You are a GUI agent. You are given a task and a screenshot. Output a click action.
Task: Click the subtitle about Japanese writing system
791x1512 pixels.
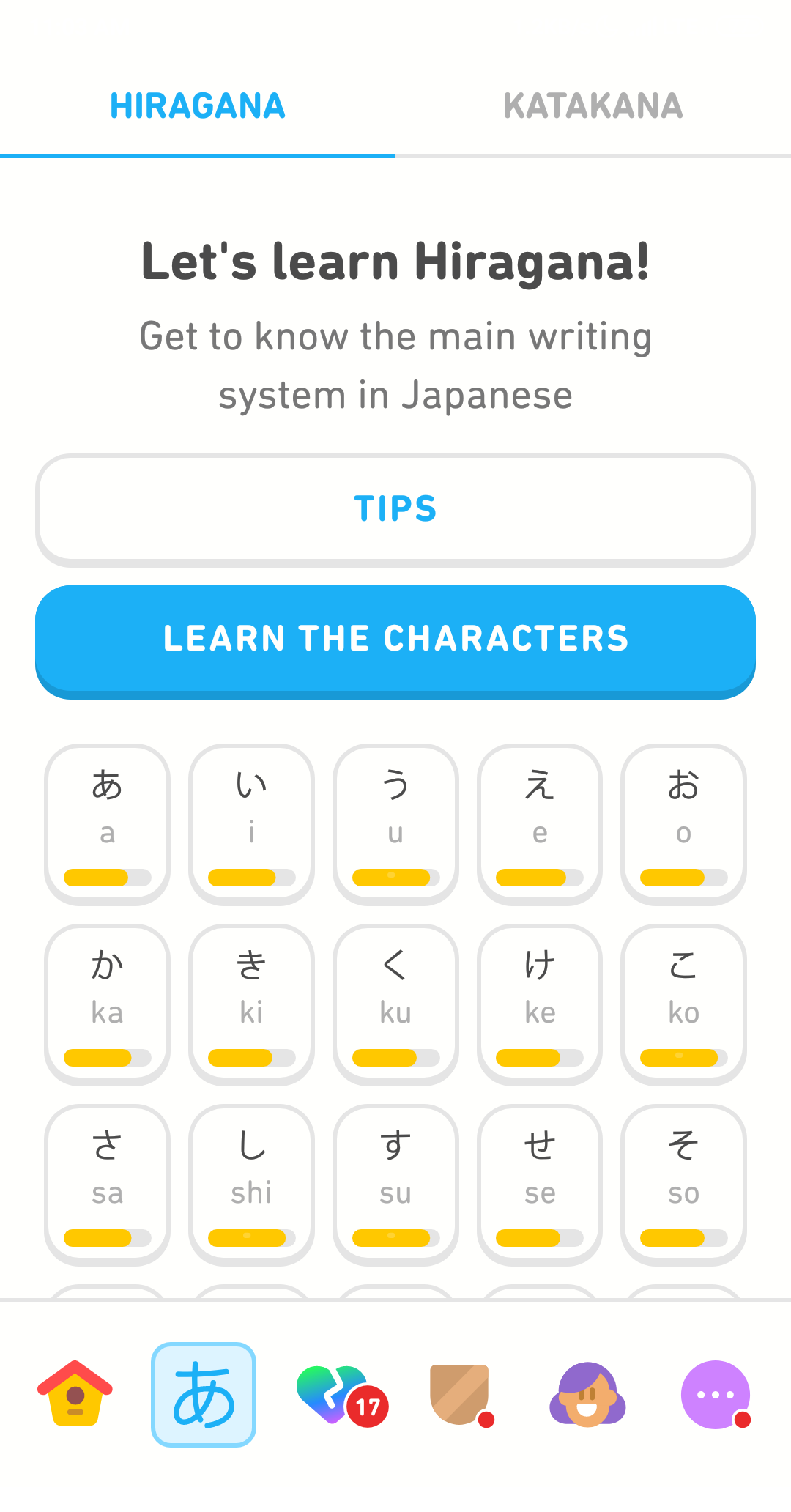tap(395, 365)
